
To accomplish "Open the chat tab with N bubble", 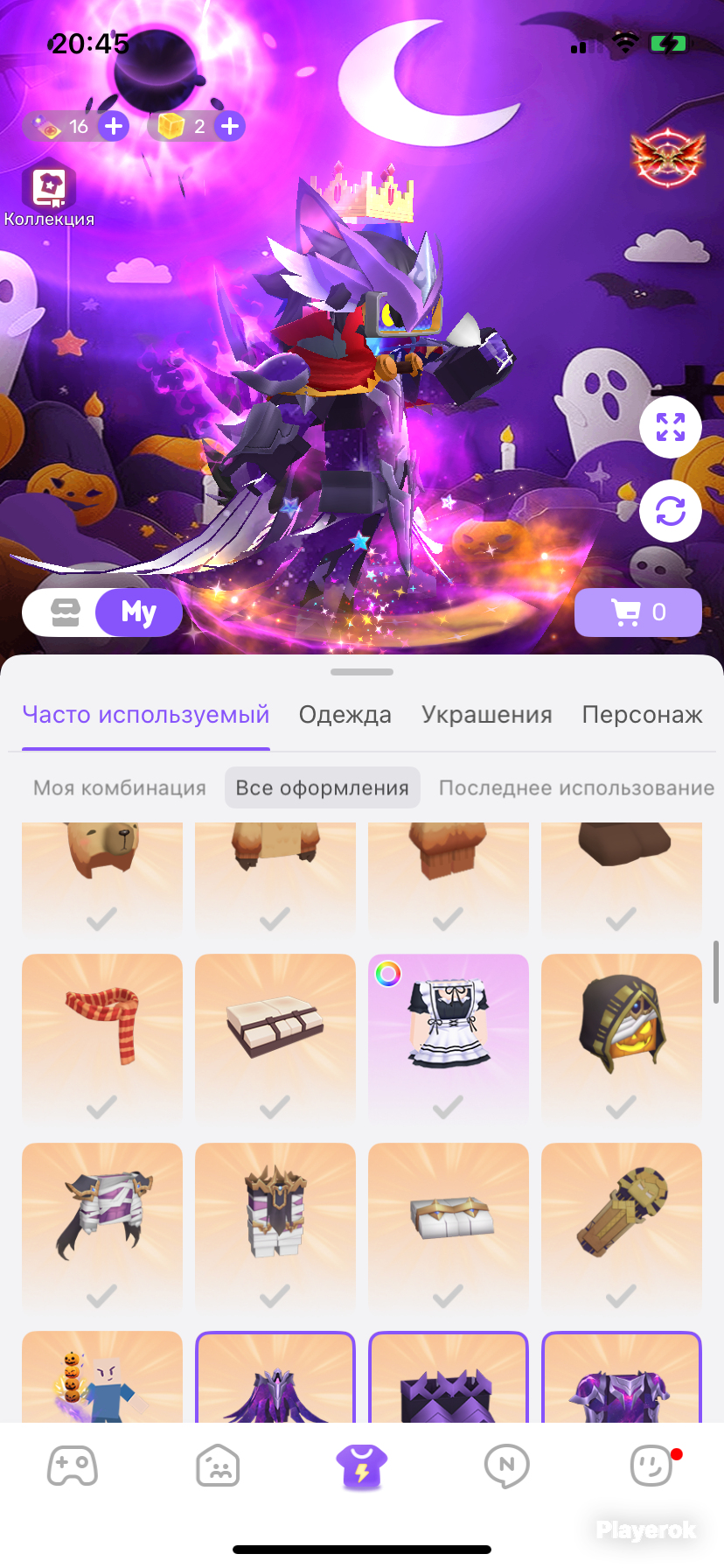I will [506, 1466].
